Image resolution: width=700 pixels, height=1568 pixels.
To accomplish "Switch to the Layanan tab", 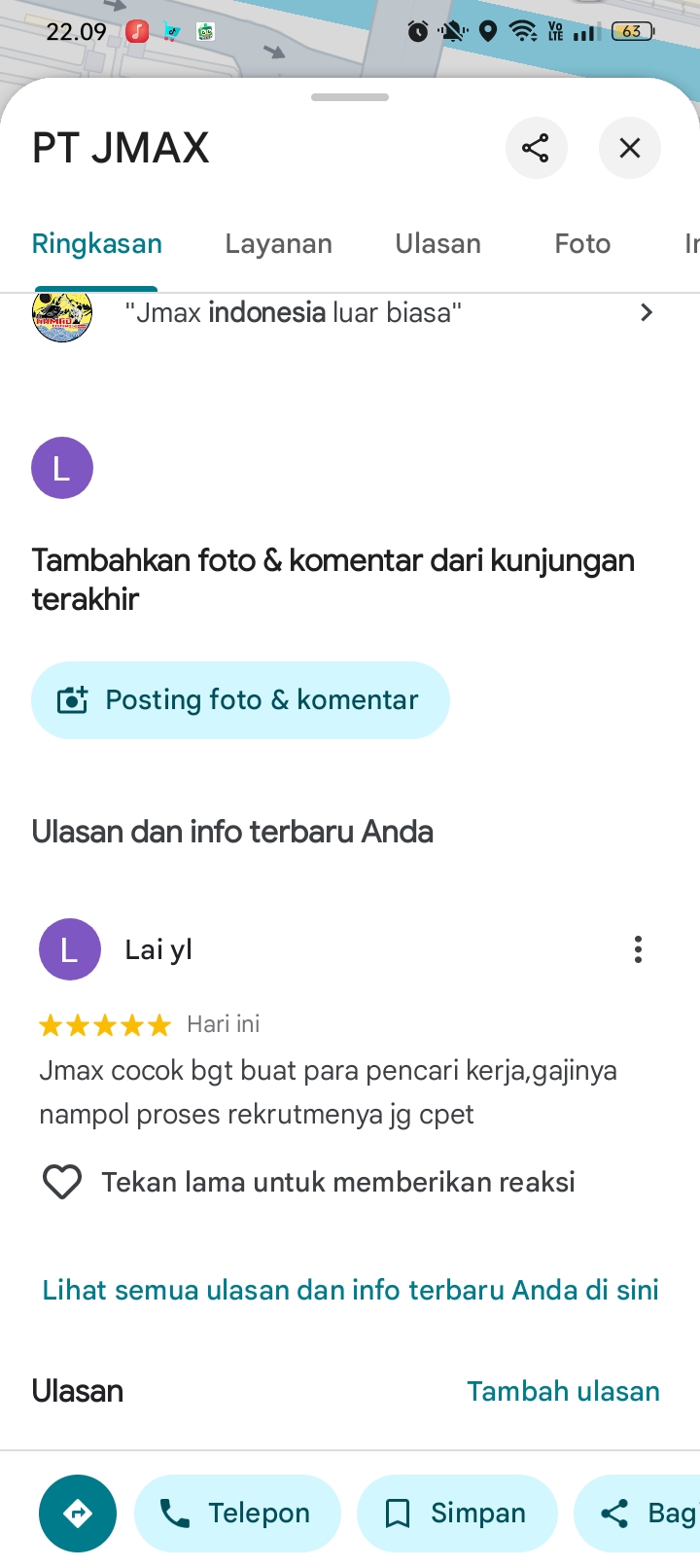I will 279,244.
